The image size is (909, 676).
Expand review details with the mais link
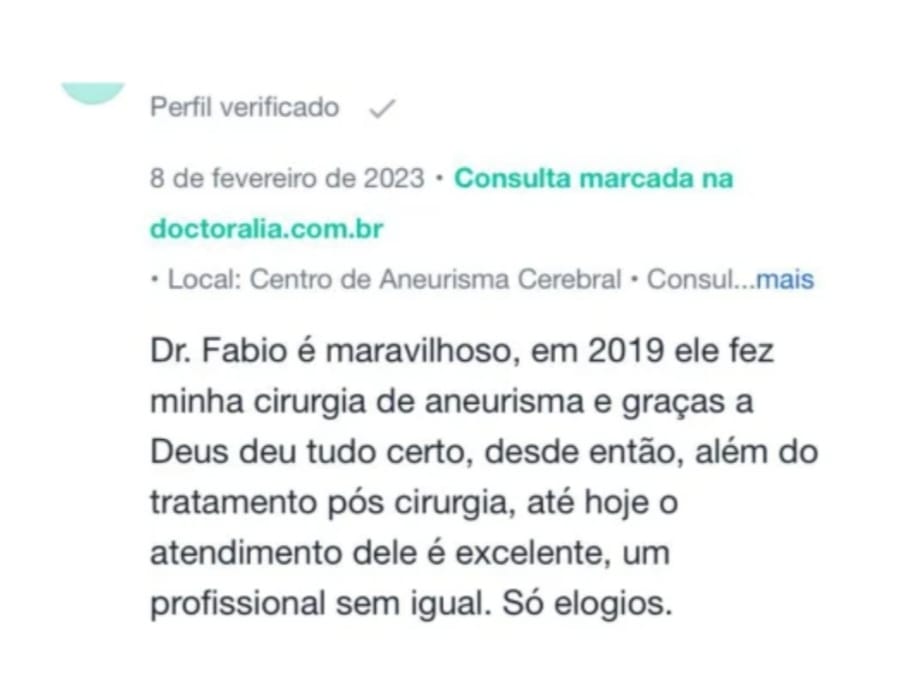tap(785, 280)
